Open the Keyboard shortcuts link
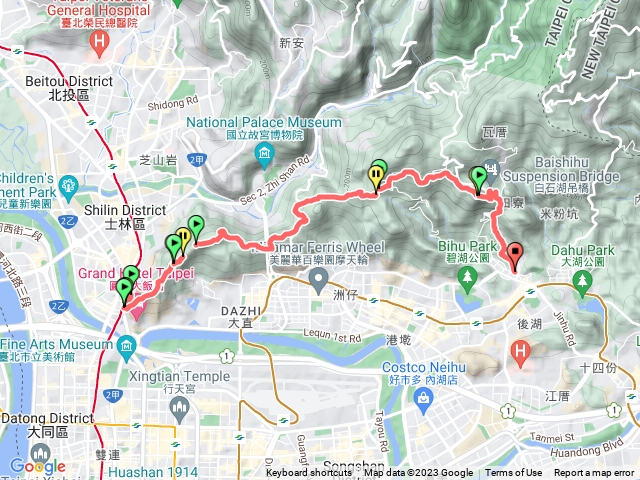640x480 pixels. pyautogui.click(x=311, y=473)
